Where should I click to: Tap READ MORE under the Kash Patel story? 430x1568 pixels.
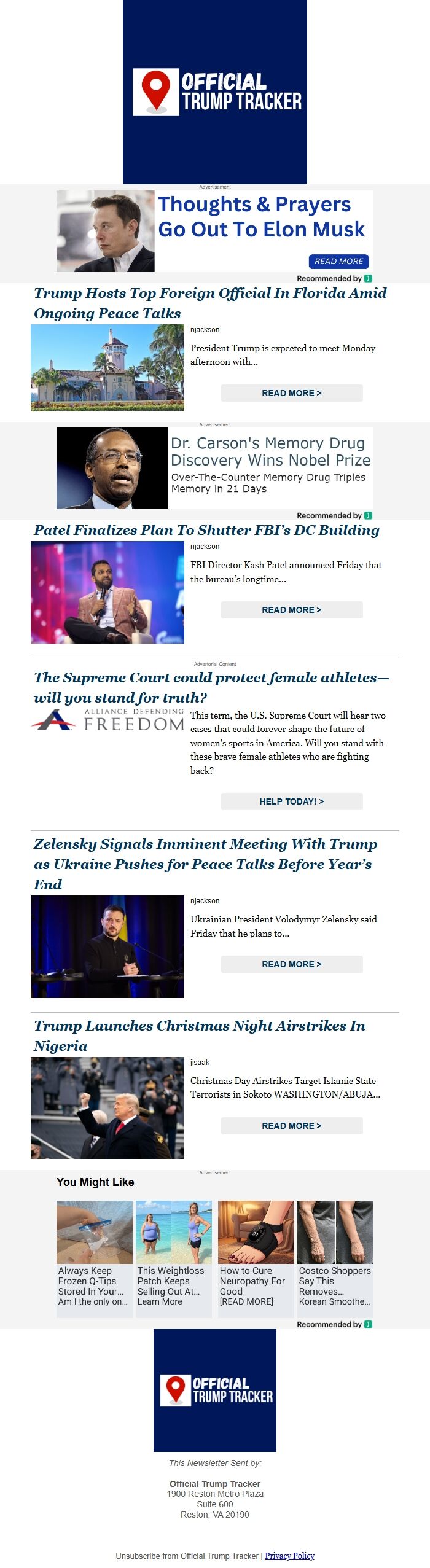[x=292, y=610]
